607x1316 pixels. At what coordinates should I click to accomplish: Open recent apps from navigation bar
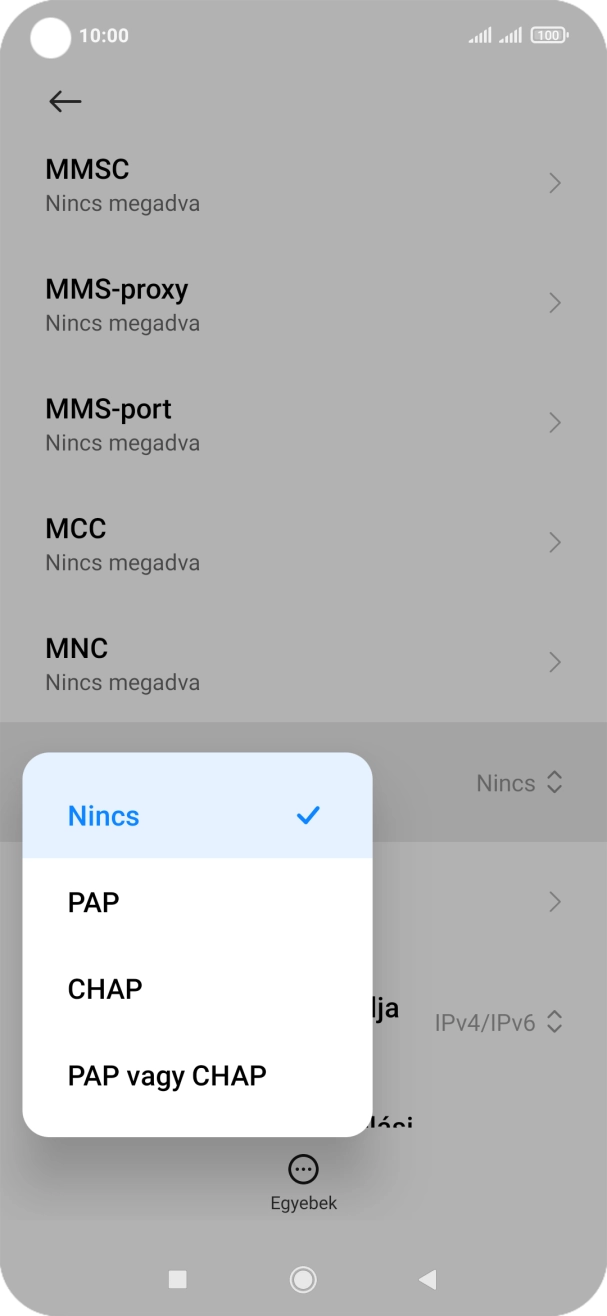point(178,1279)
